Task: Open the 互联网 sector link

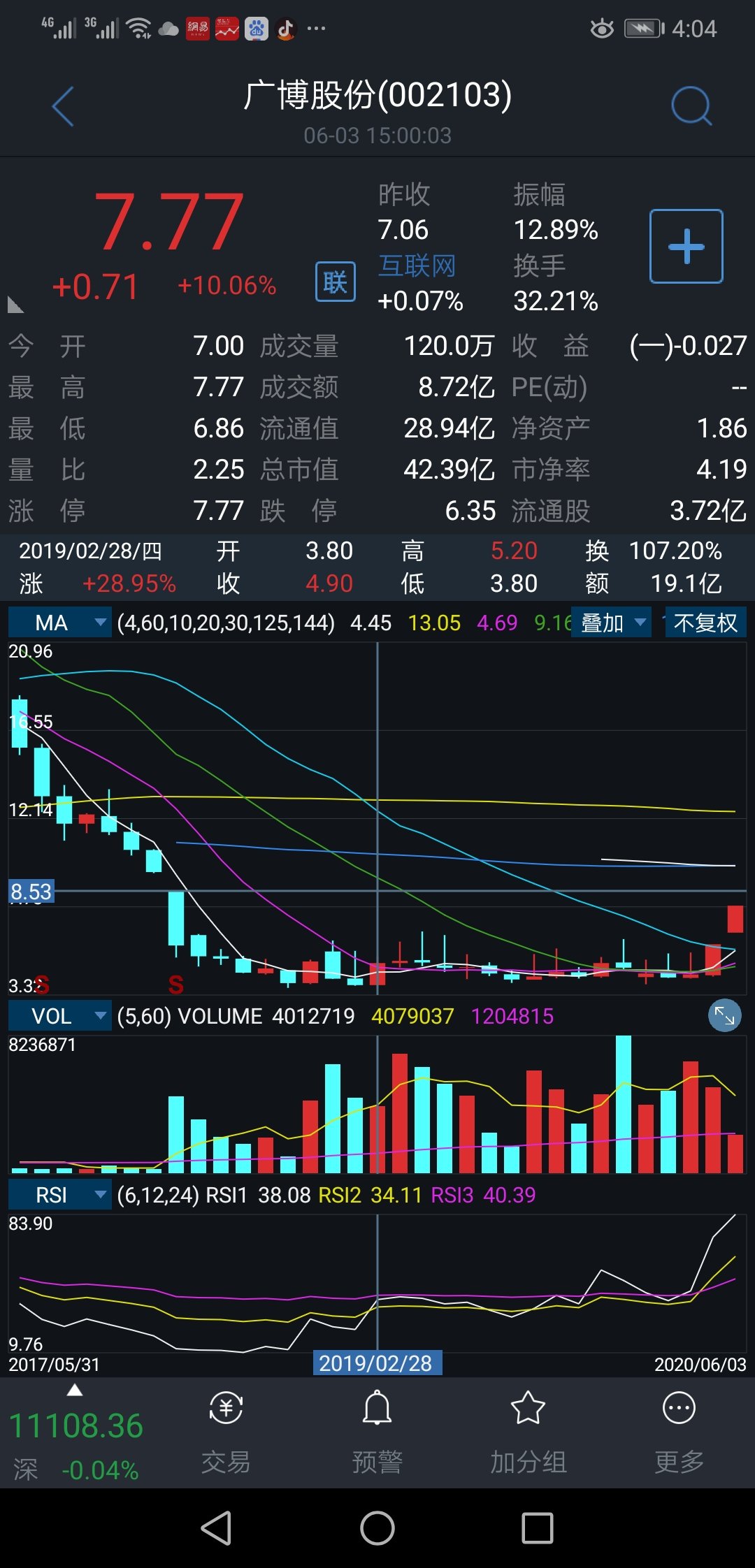Action: pos(417,266)
